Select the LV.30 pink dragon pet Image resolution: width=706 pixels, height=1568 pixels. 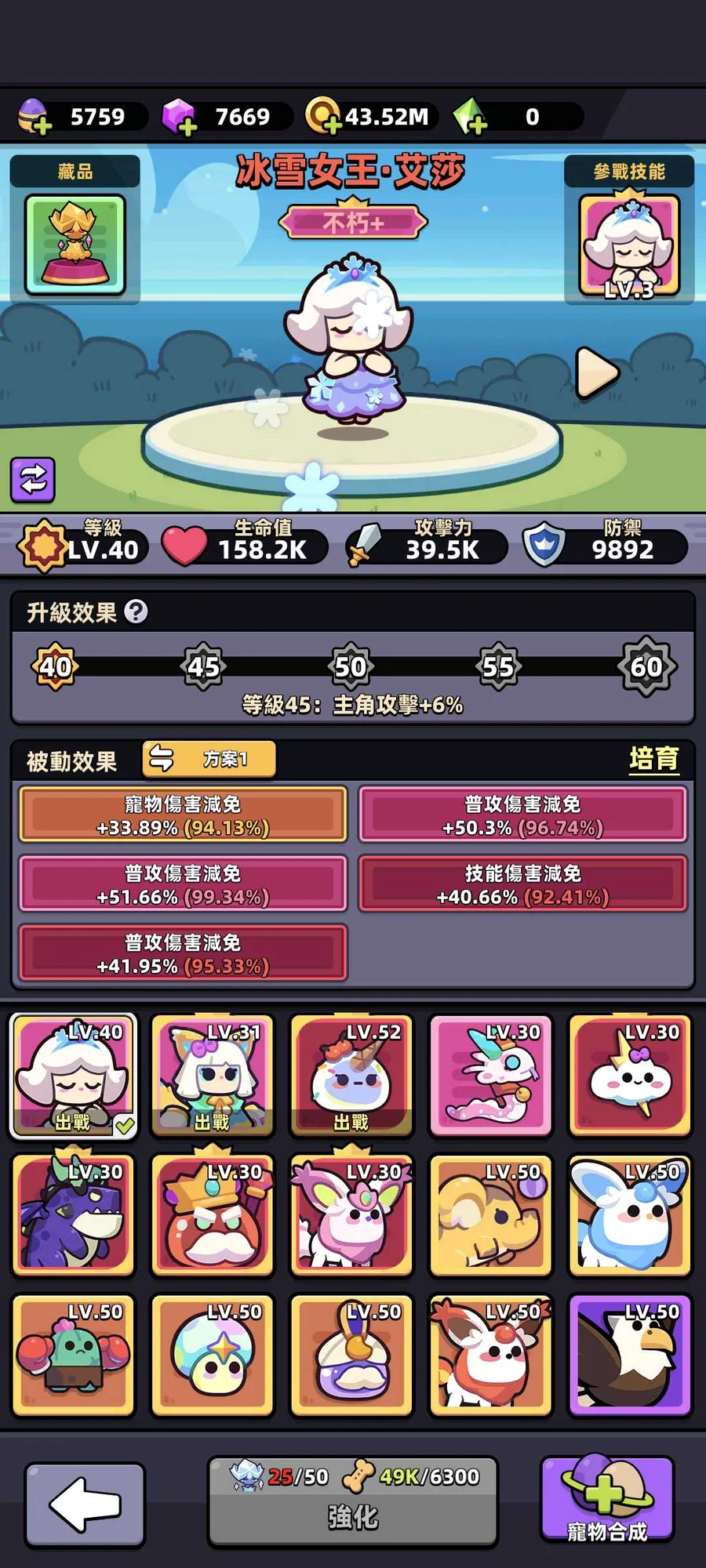(490, 1076)
